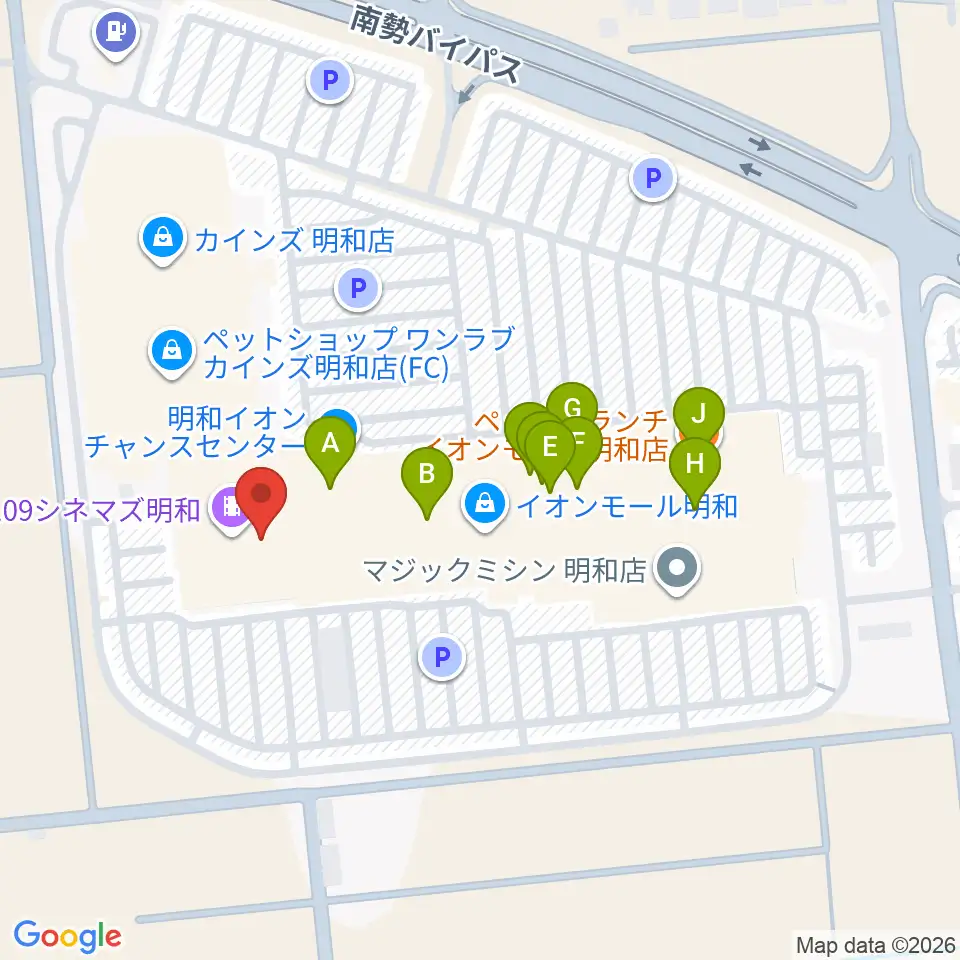
Task: Tap the ペットショップ ワンラブ shop pin
Action: pos(173,353)
